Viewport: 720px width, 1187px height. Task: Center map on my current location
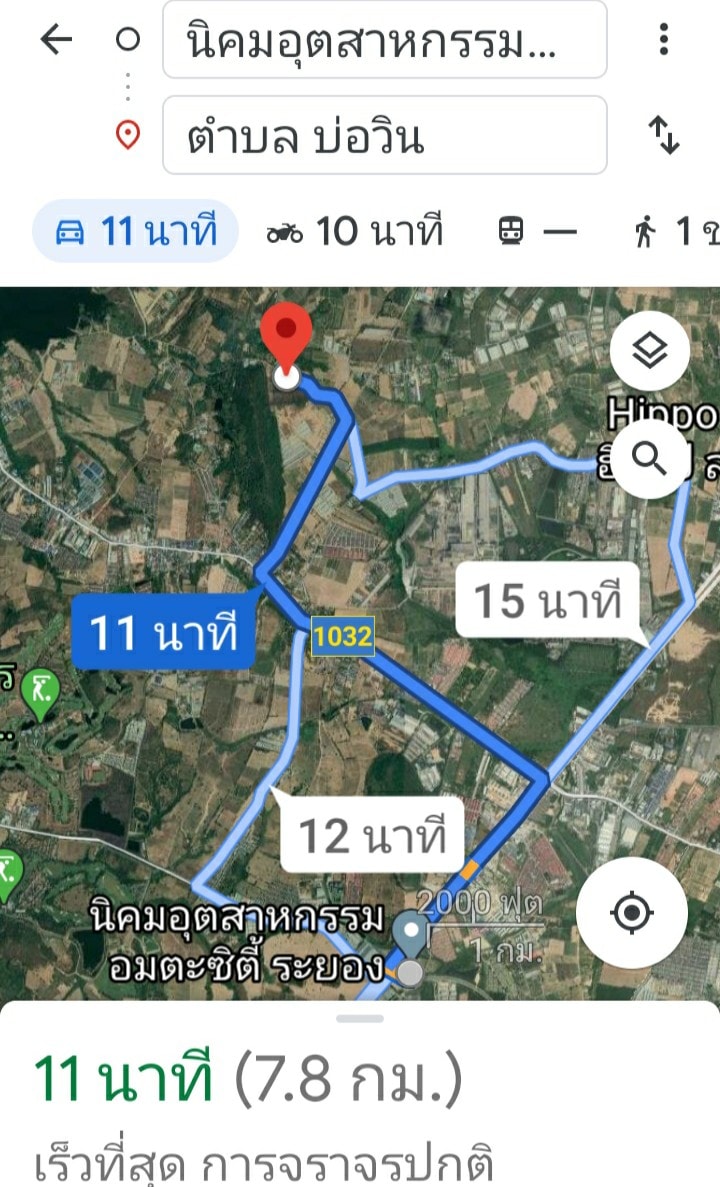point(631,912)
